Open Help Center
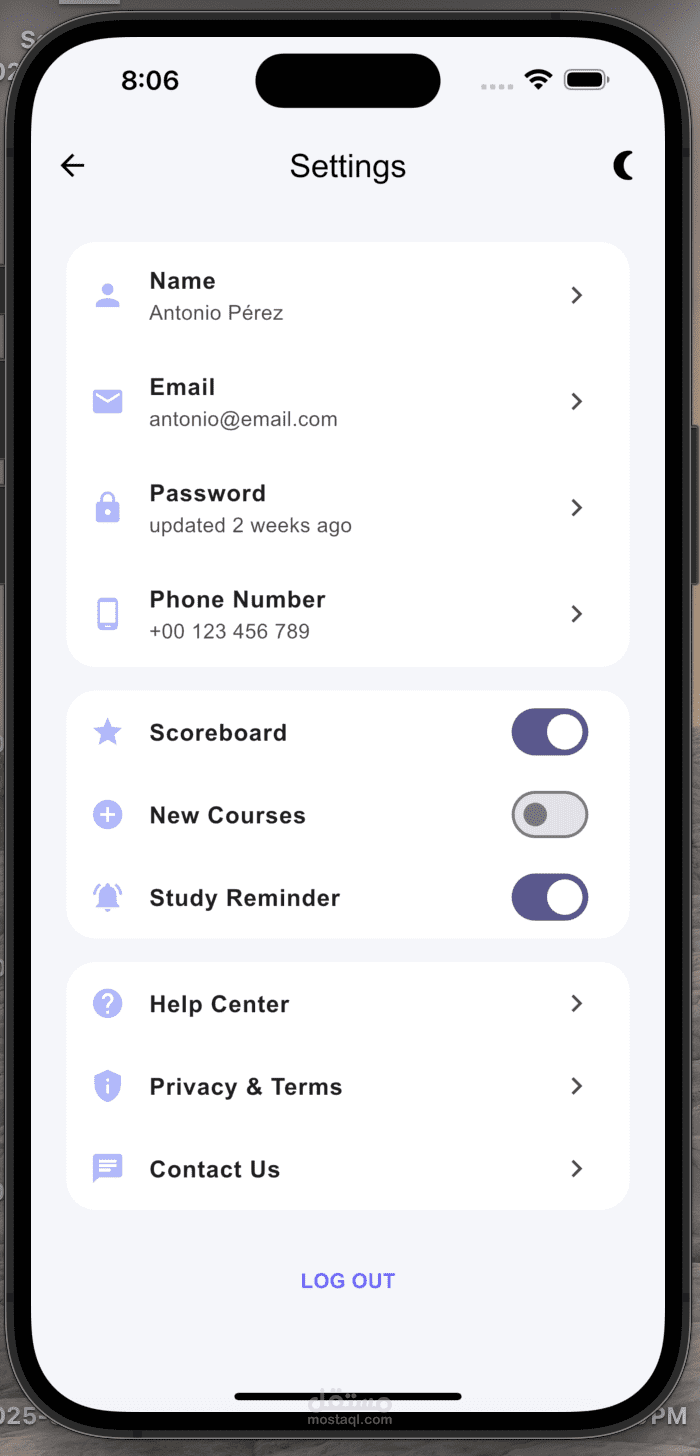The width and height of the screenshot is (700, 1456). 347,1004
